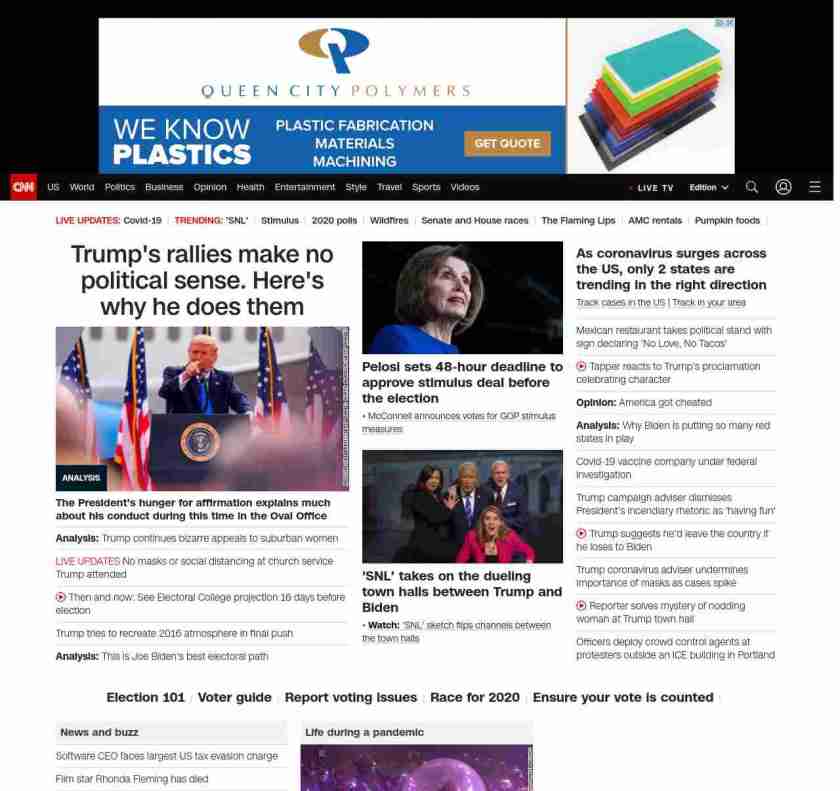
Task: Expand the Edition dropdown
Action: (x=708, y=187)
